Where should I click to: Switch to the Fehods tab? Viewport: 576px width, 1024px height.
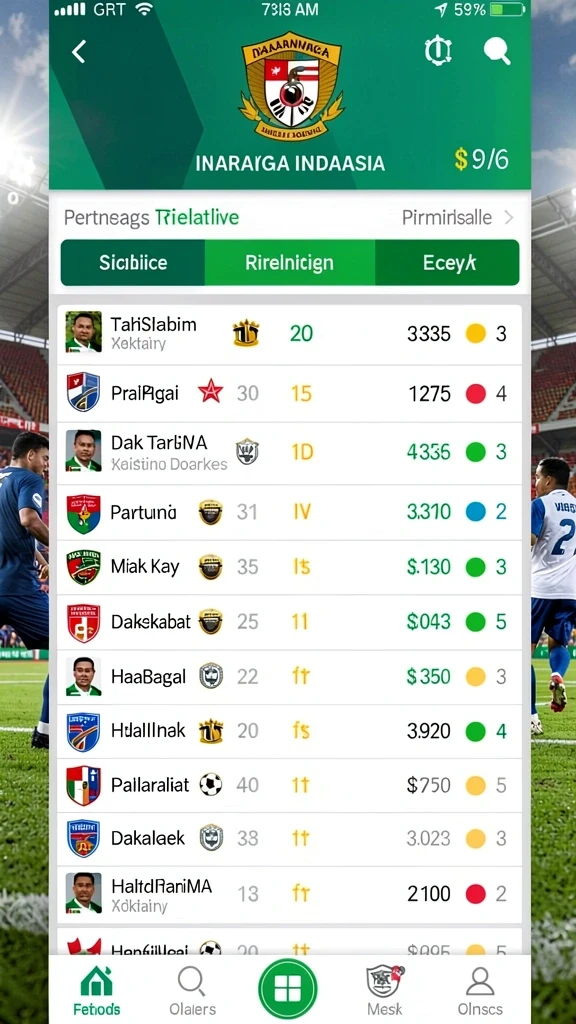[x=97, y=991]
